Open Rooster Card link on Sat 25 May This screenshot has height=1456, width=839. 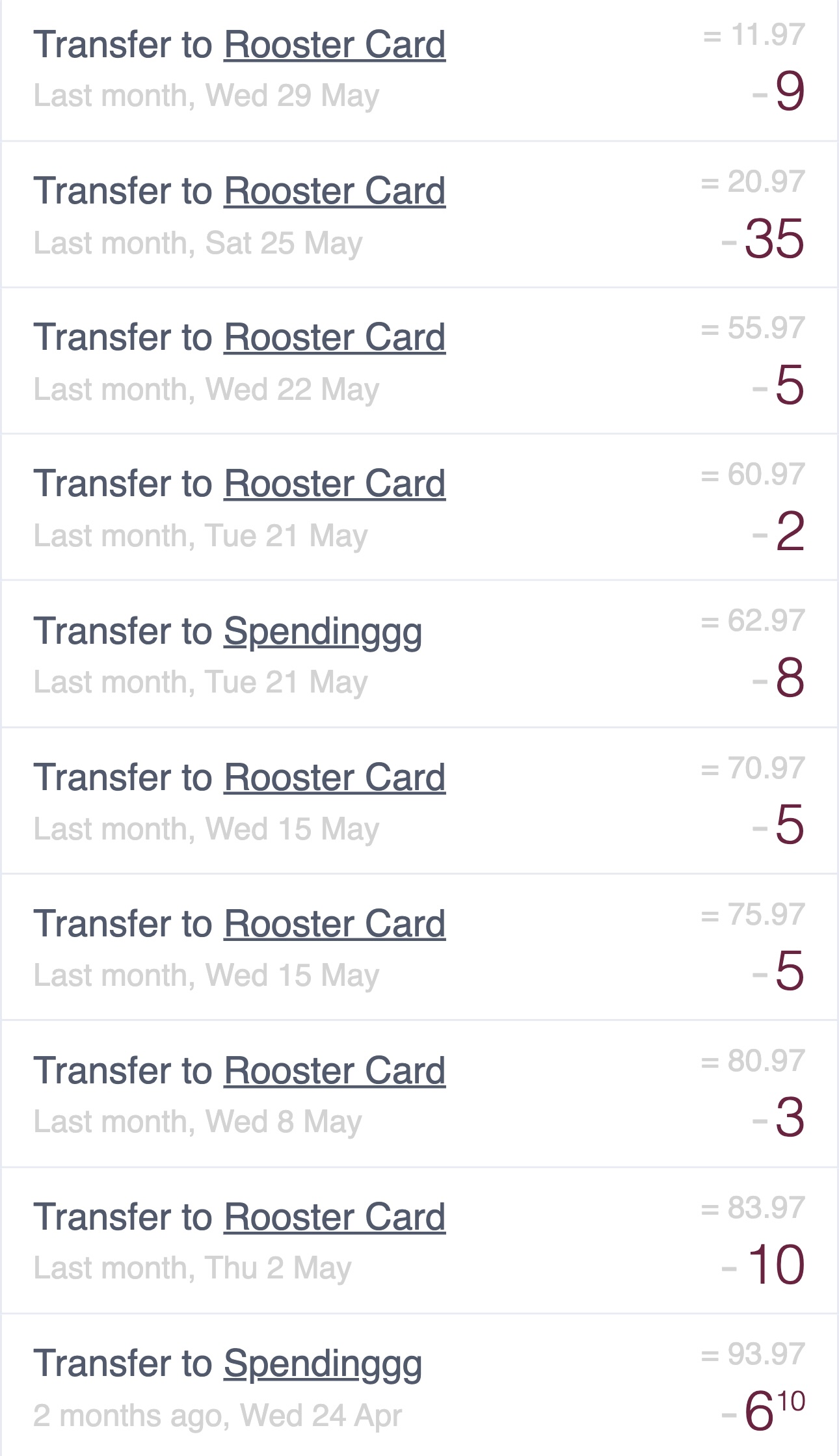(334, 191)
